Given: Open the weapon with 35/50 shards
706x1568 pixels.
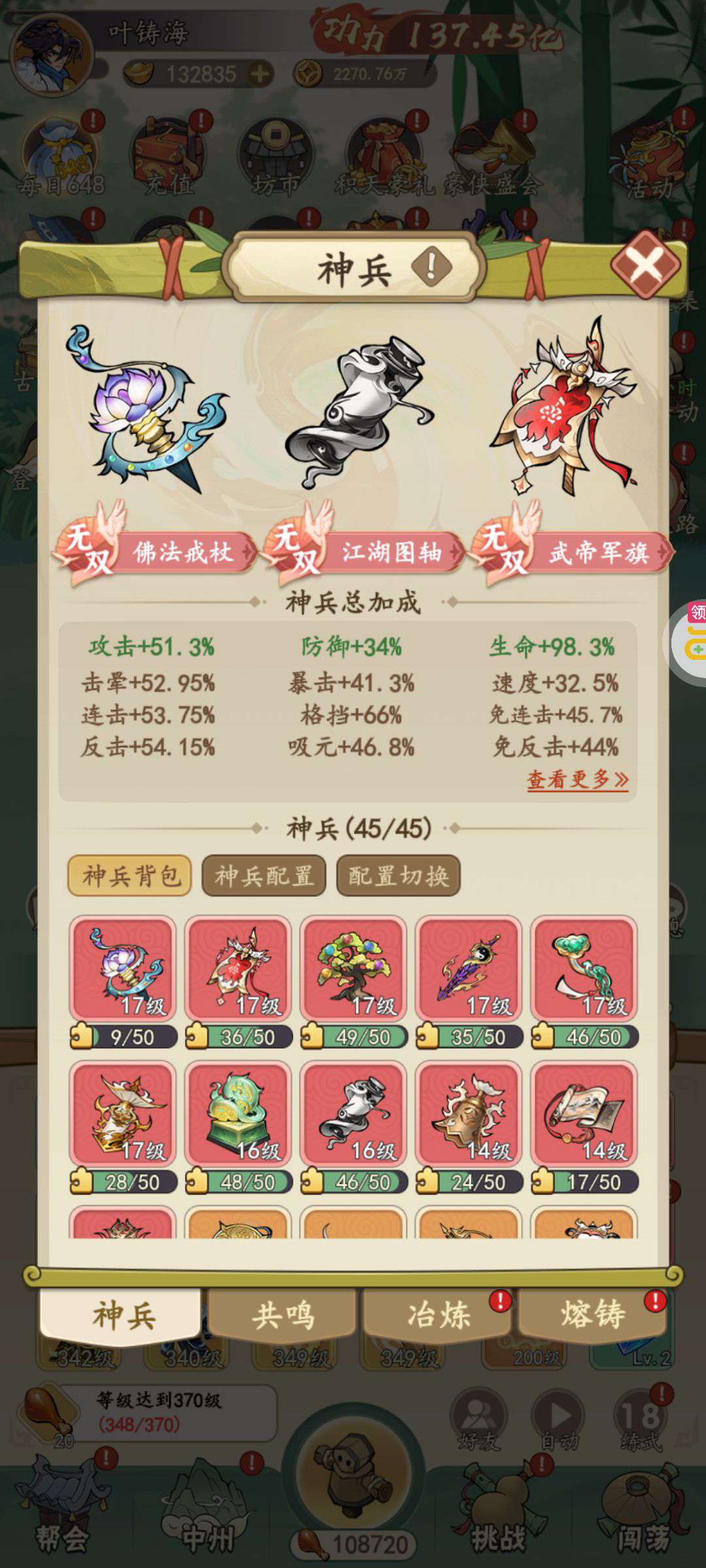Looking at the screenshot, I should coord(469,968).
